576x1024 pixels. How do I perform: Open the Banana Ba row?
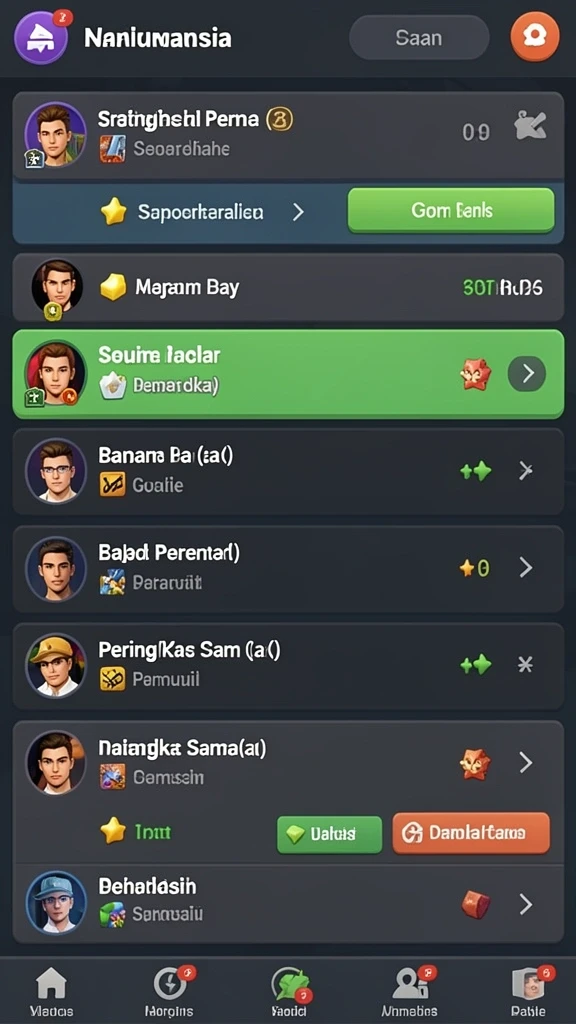(x=288, y=471)
